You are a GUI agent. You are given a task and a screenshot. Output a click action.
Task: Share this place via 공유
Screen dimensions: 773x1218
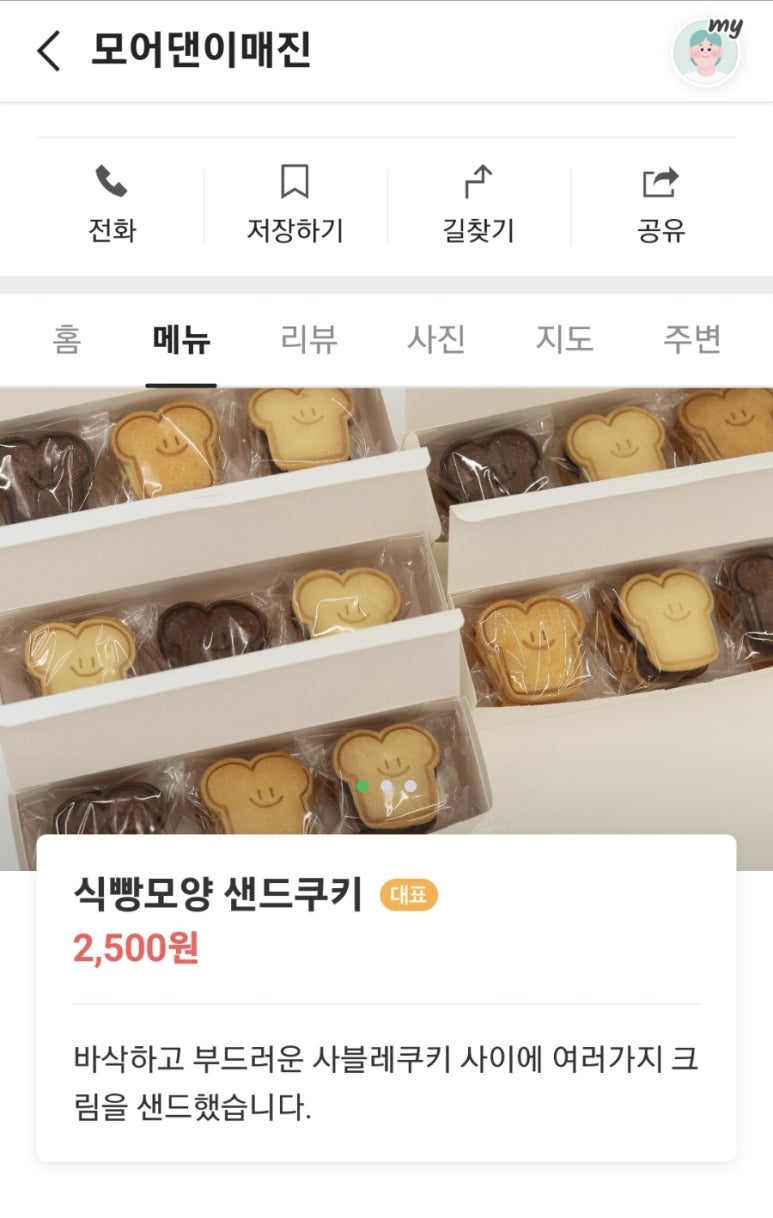[661, 205]
